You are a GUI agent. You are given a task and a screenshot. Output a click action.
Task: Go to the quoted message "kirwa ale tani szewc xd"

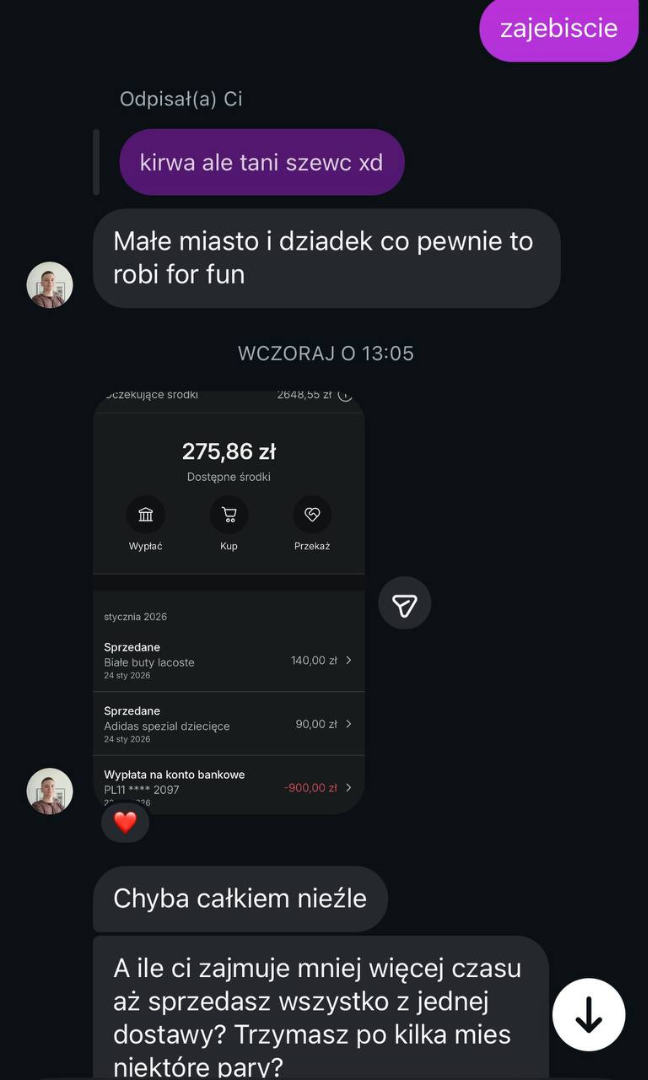point(261,162)
